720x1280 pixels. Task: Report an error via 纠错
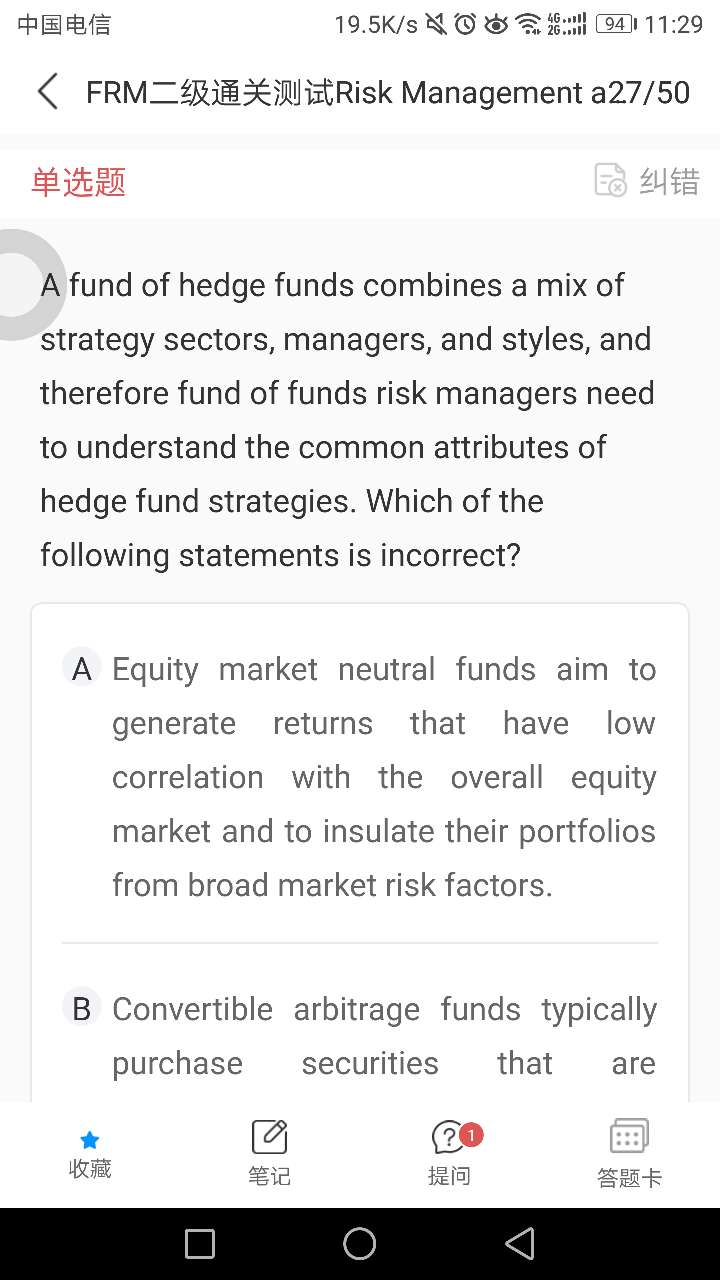(647, 181)
